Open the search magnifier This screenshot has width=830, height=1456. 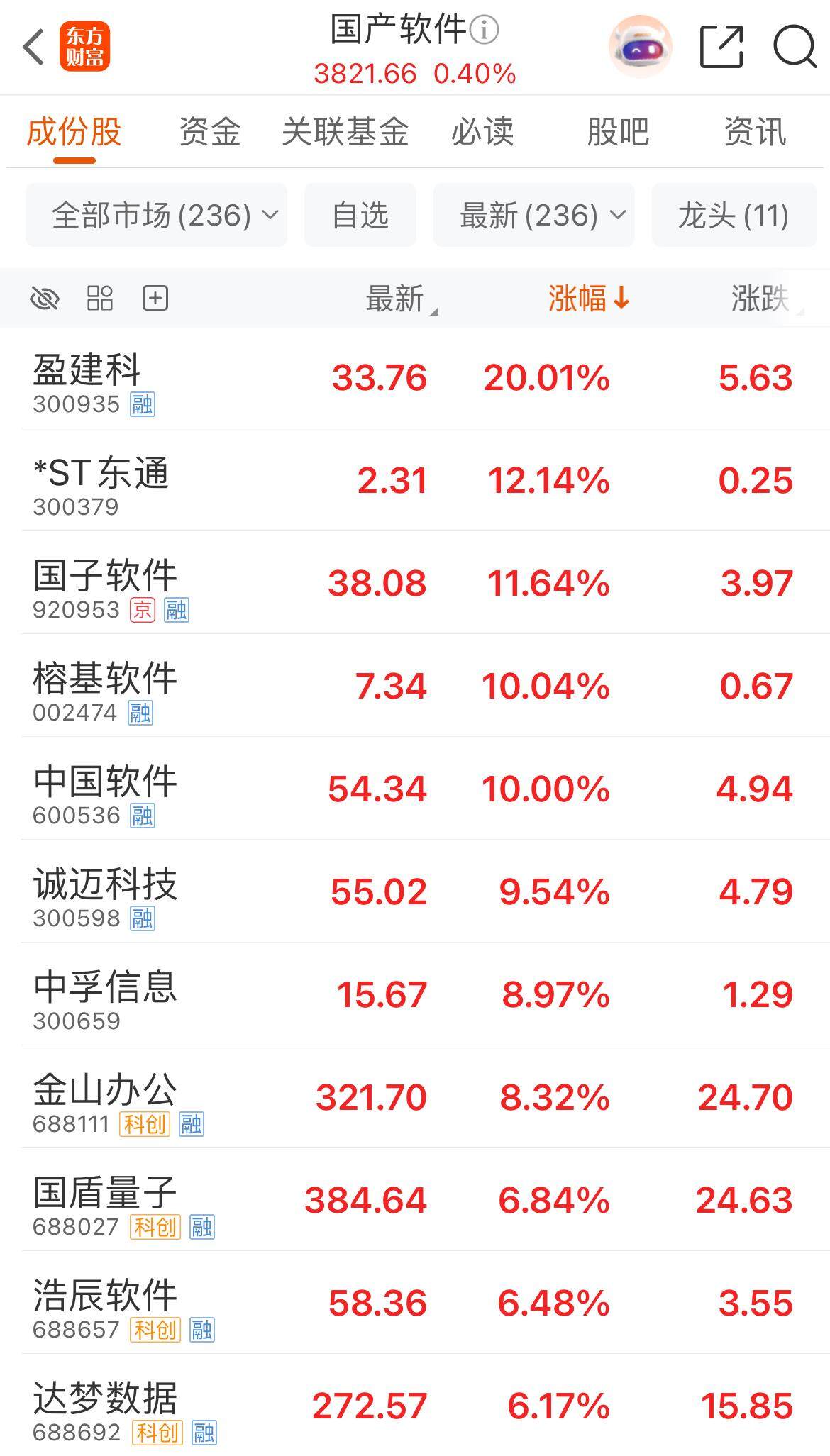[x=795, y=47]
